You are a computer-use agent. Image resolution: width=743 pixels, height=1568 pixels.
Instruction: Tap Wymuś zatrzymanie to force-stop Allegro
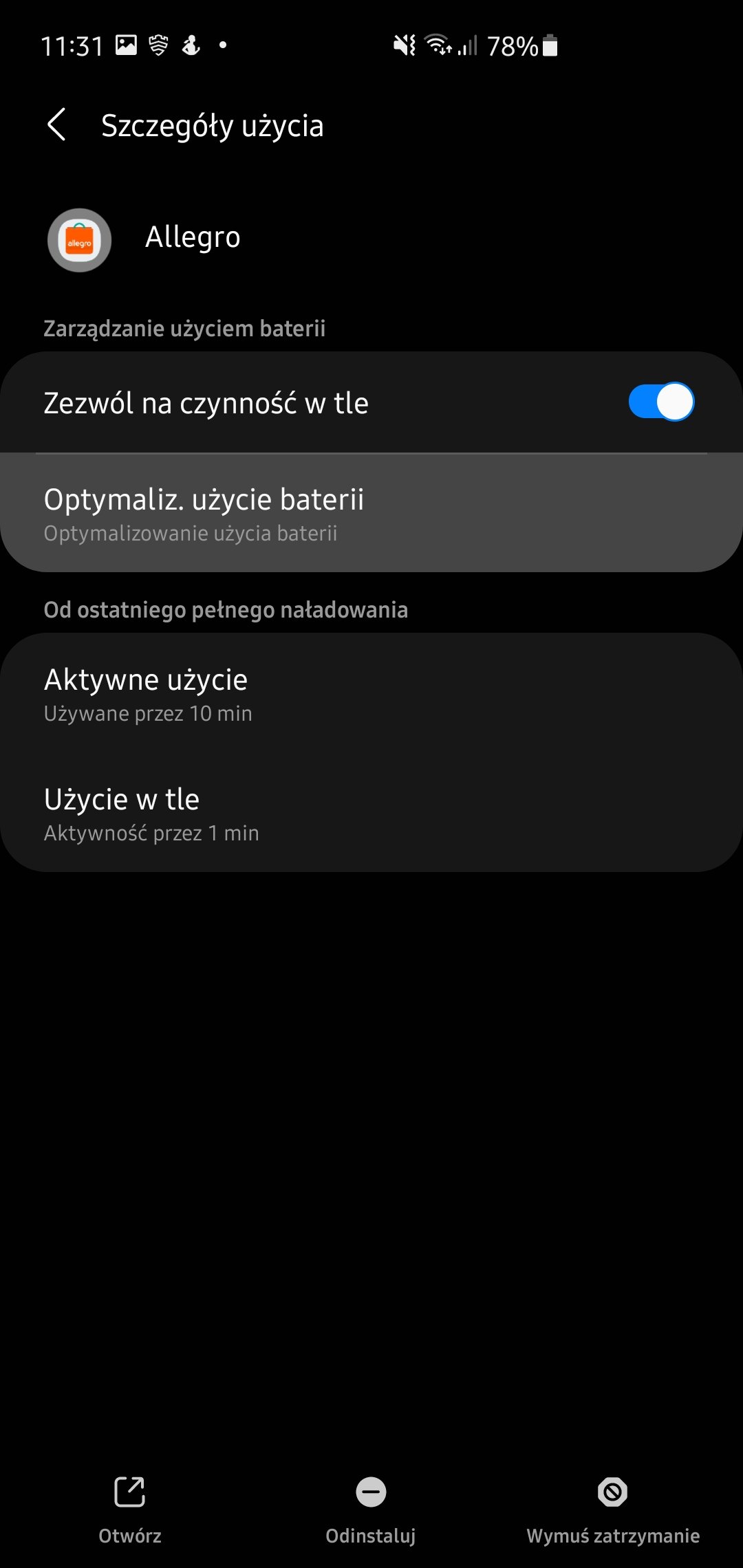pyautogui.click(x=613, y=1510)
